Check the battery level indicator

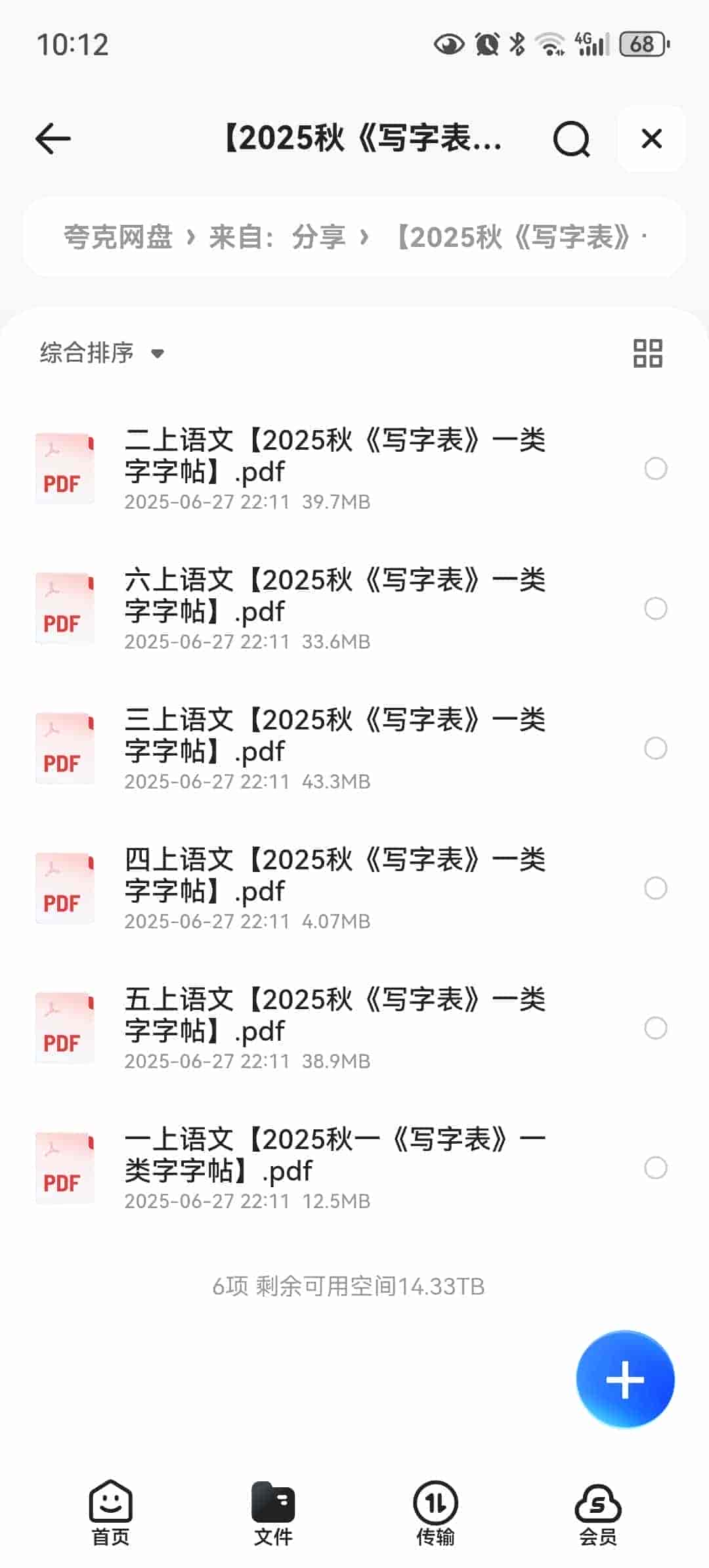click(639, 43)
